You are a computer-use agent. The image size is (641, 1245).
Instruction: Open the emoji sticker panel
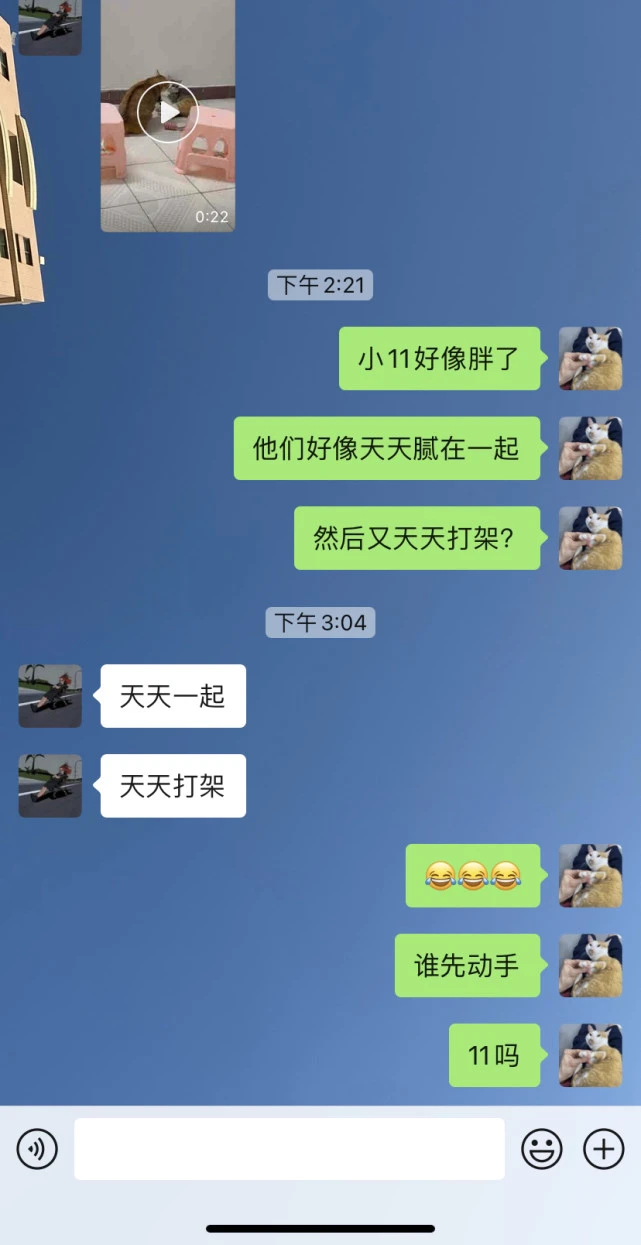(x=542, y=1149)
